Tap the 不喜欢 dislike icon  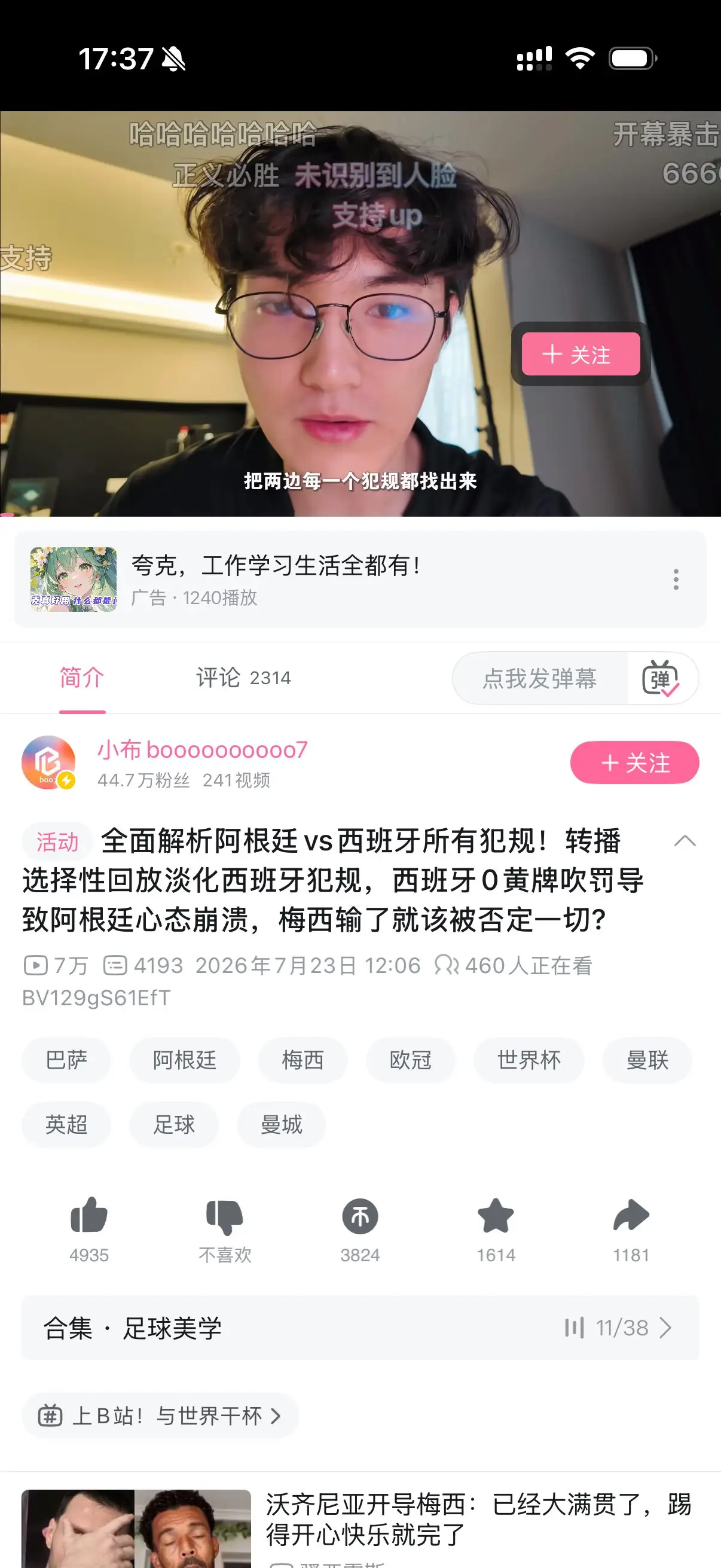225,1216
